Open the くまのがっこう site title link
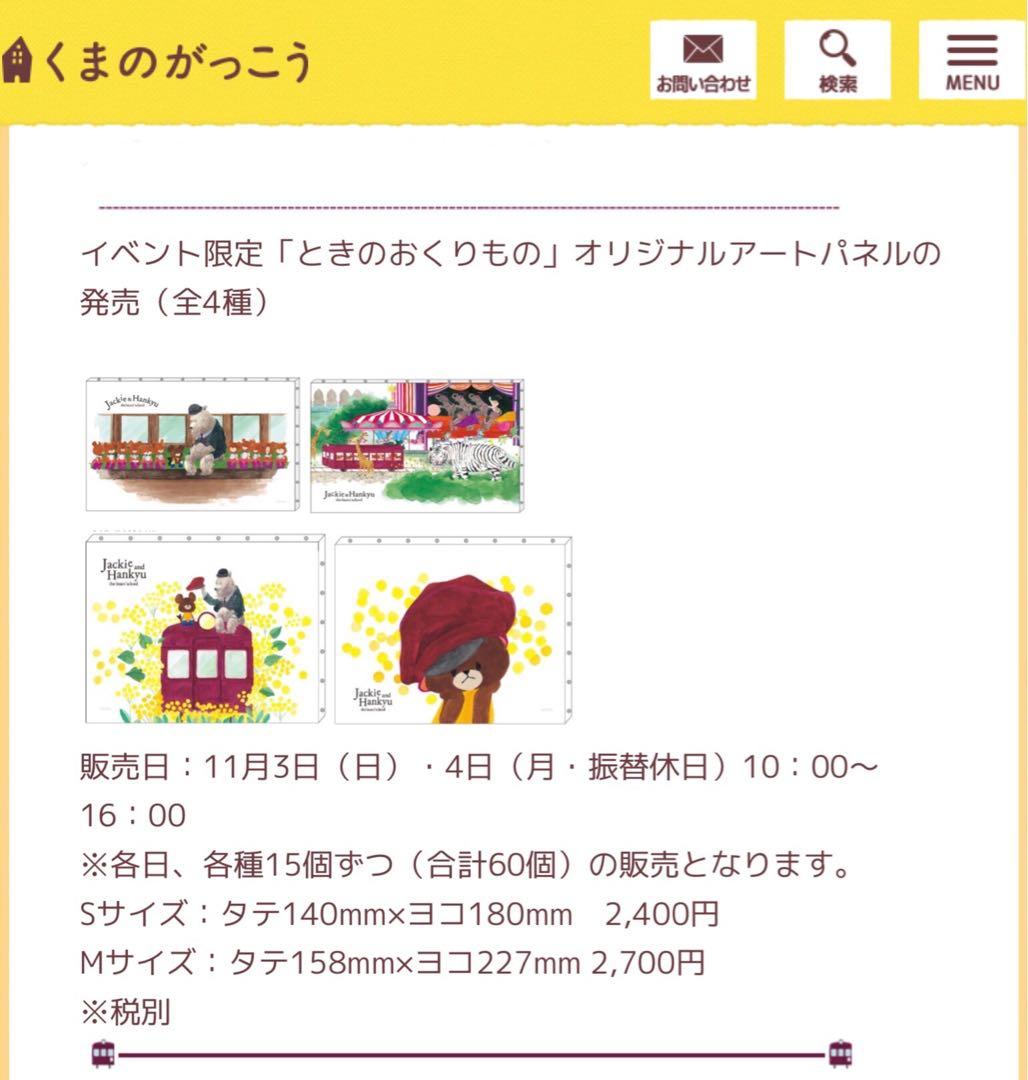Image resolution: width=1028 pixels, height=1080 pixels. pyautogui.click(x=170, y=60)
